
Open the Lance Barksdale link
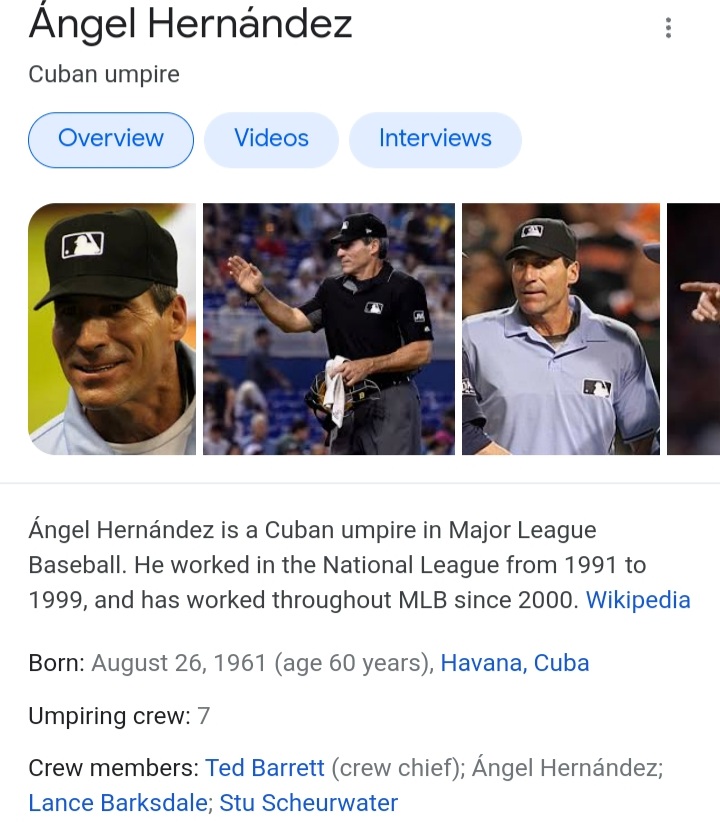[119, 802]
